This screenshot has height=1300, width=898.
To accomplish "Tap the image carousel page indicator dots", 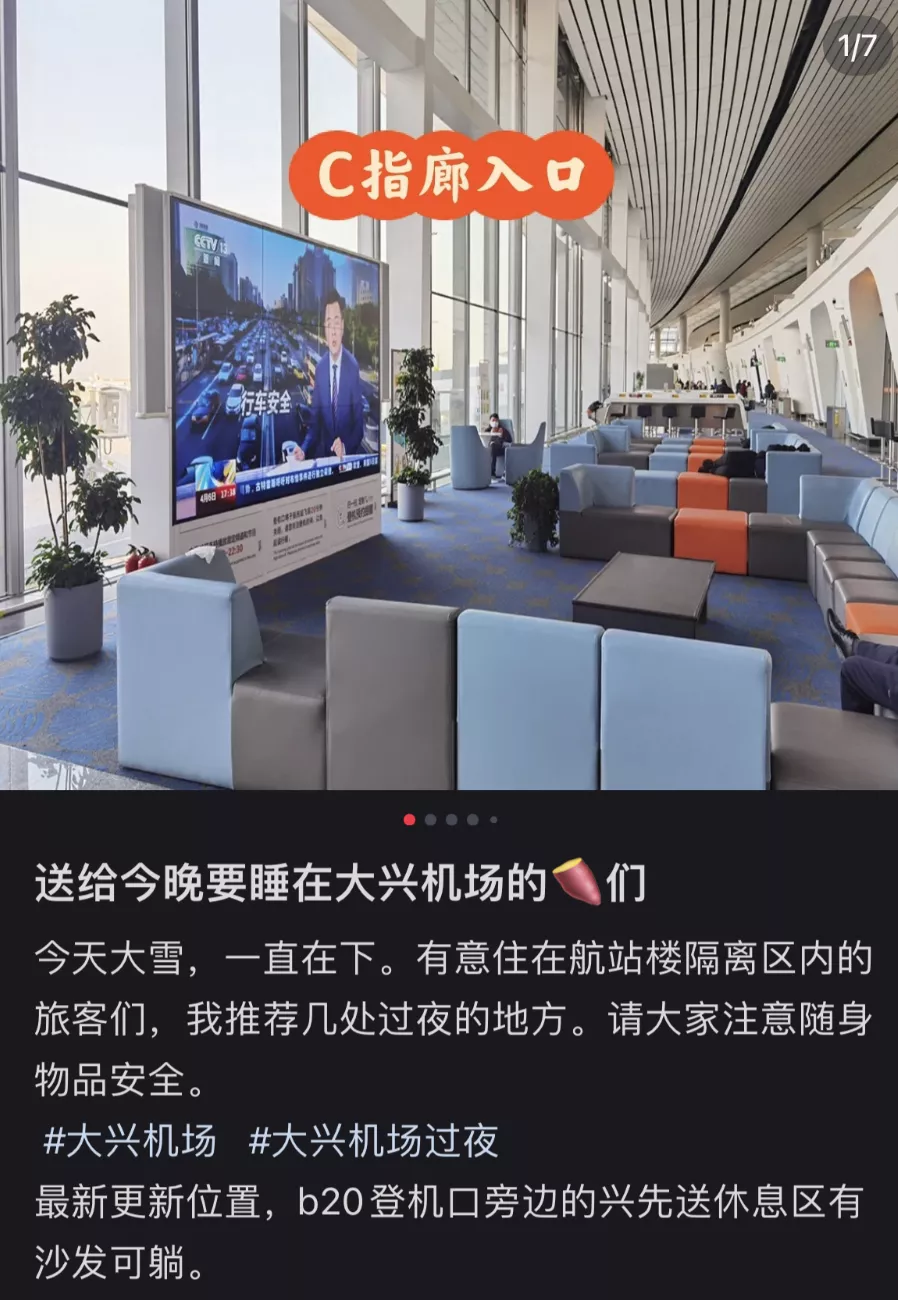I will pos(450,820).
